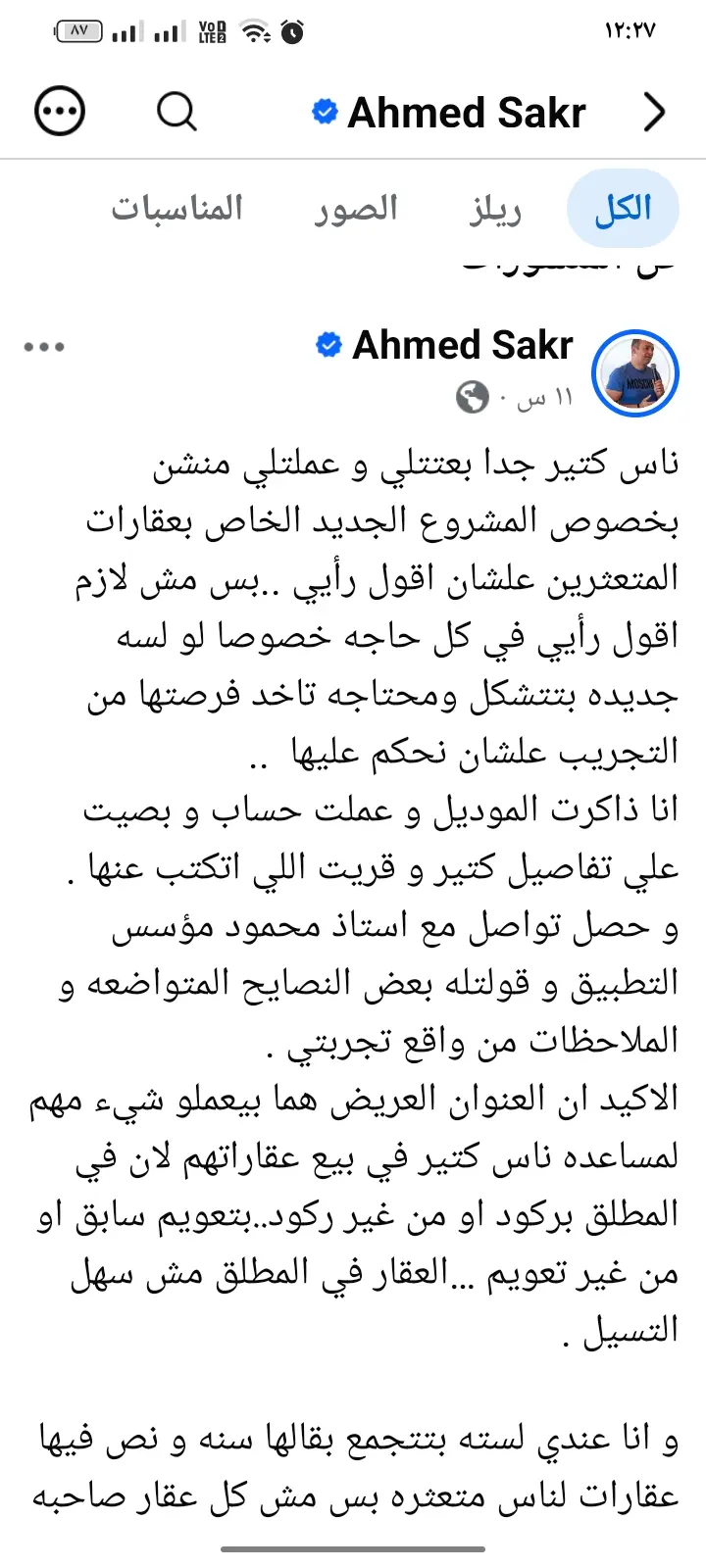Screen dimensions: 706x1568
Task: Open the المناسبات tab
Action: coord(176,209)
